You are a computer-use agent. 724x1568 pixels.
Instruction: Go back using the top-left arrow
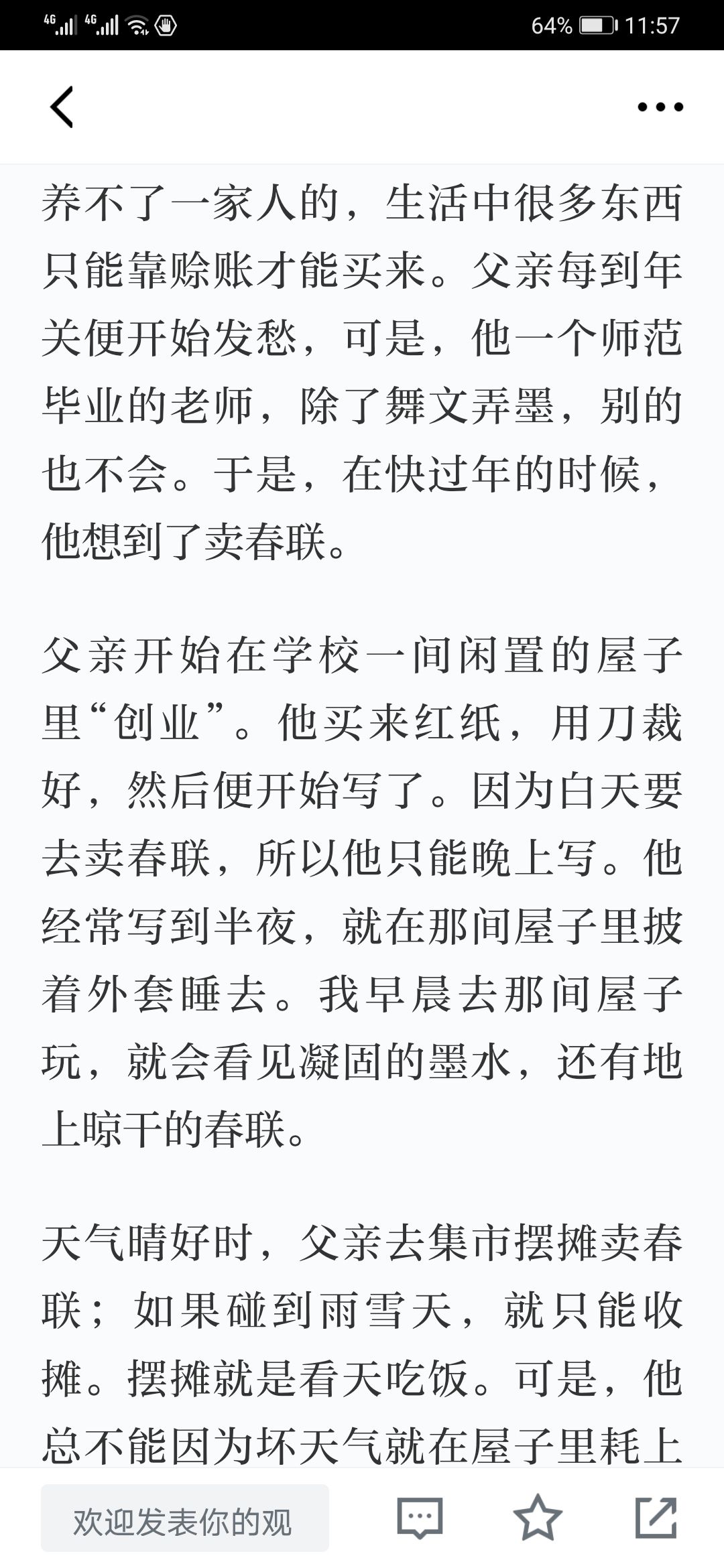(x=61, y=107)
